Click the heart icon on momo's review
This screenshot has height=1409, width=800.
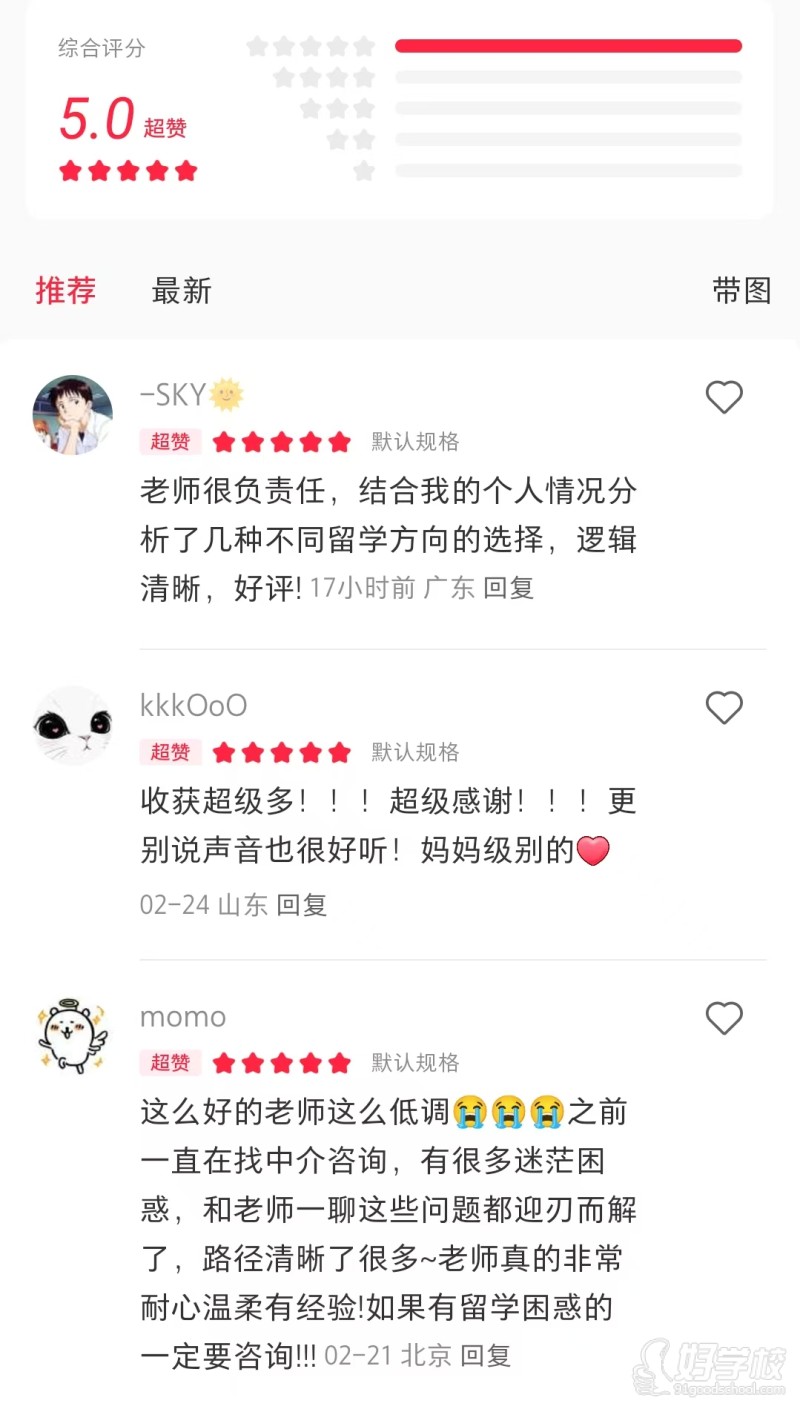[724, 1019]
